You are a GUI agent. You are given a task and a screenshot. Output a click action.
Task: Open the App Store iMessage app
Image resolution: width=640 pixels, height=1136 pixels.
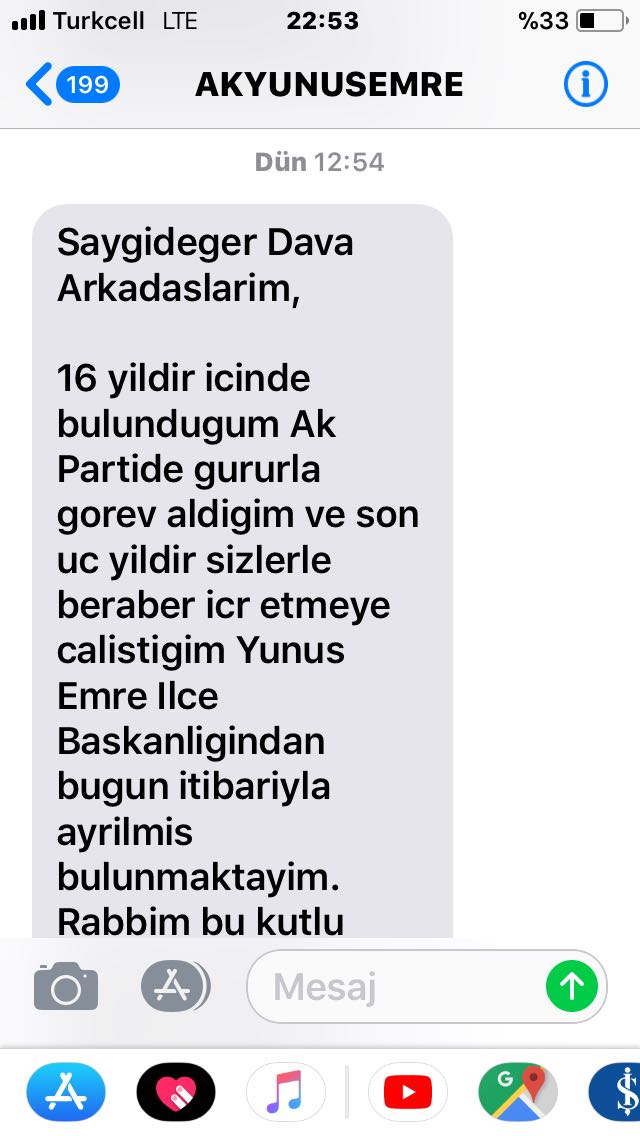coord(66,1092)
